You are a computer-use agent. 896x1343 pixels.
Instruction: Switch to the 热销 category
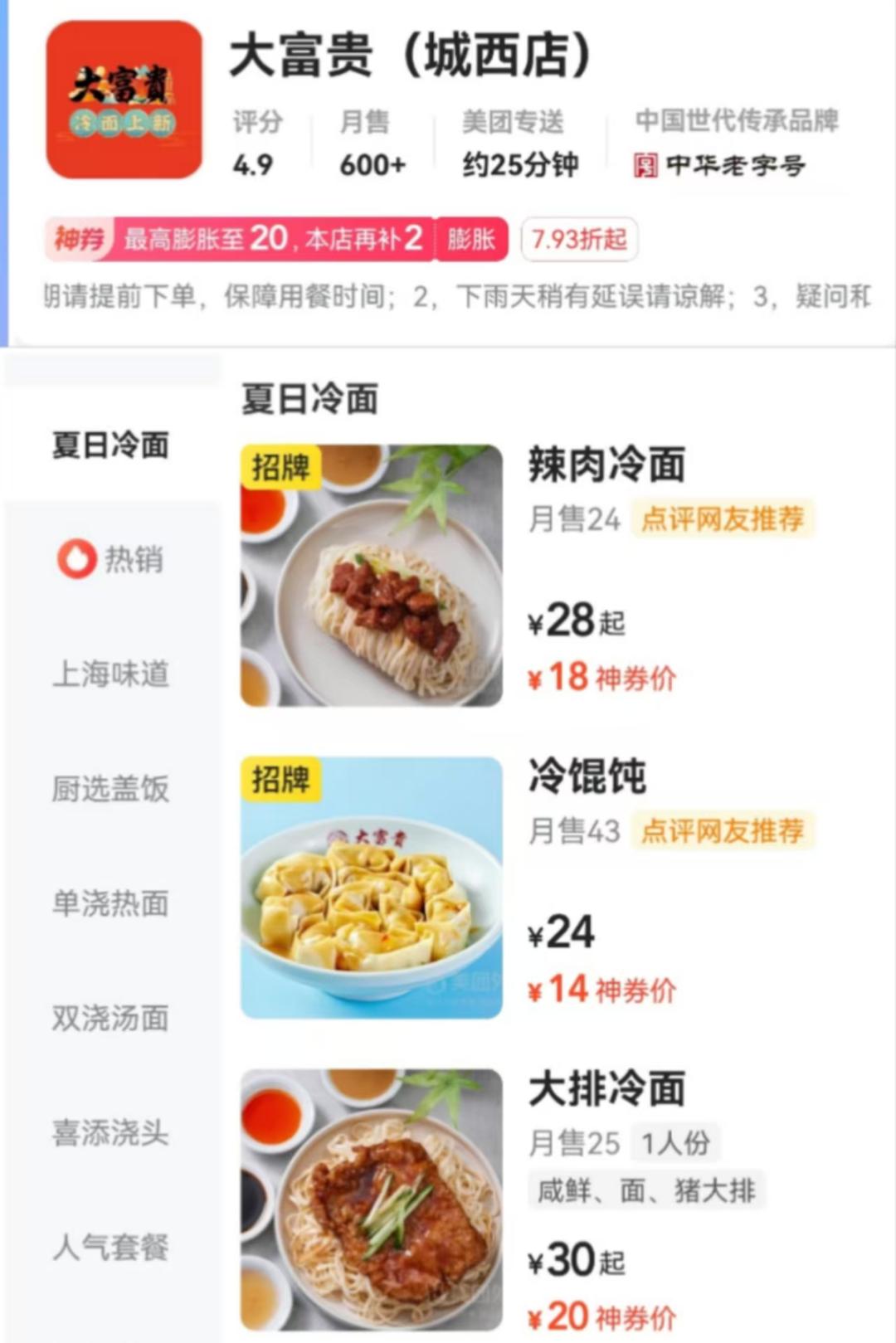click(110, 560)
